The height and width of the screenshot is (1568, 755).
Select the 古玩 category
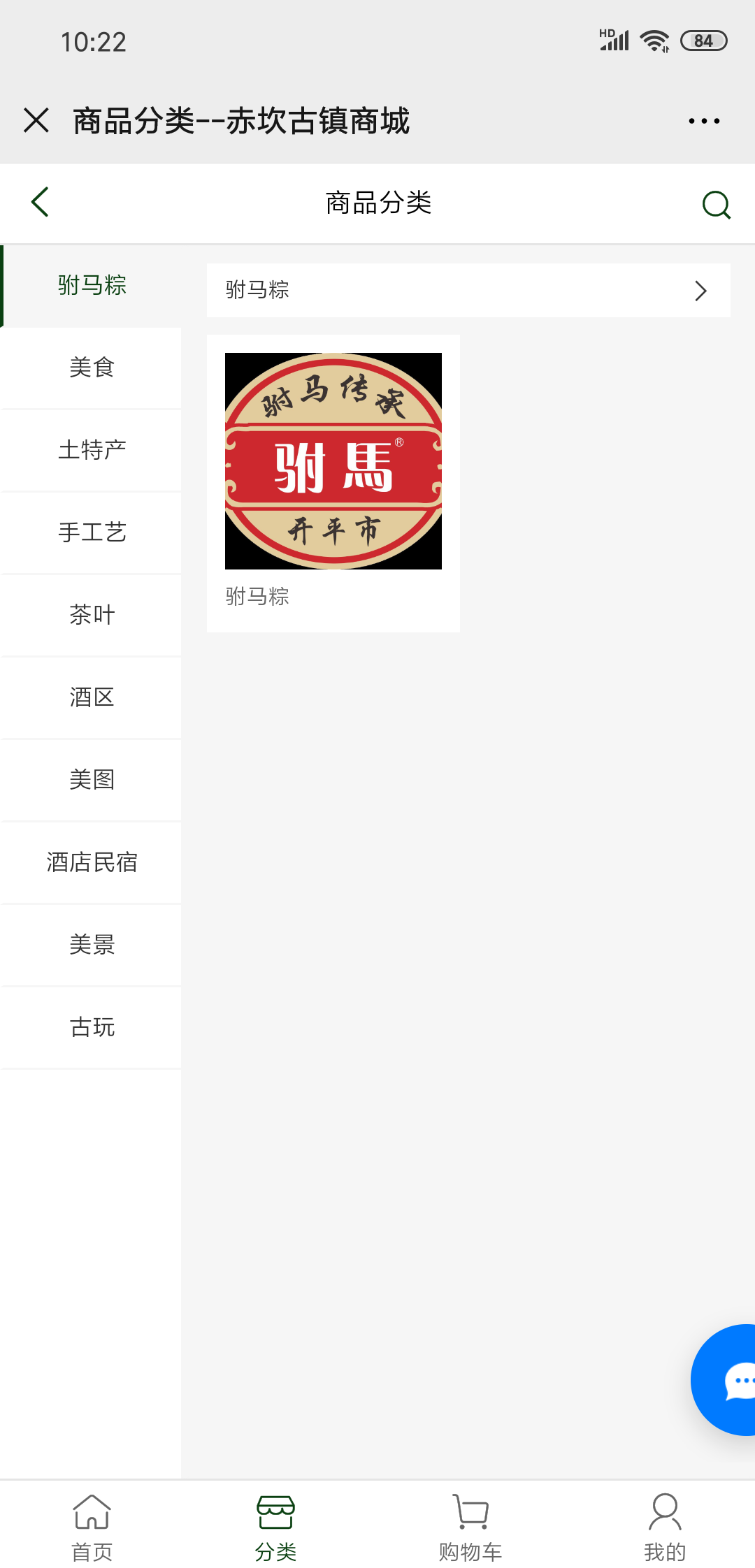[x=92, y=1027]
